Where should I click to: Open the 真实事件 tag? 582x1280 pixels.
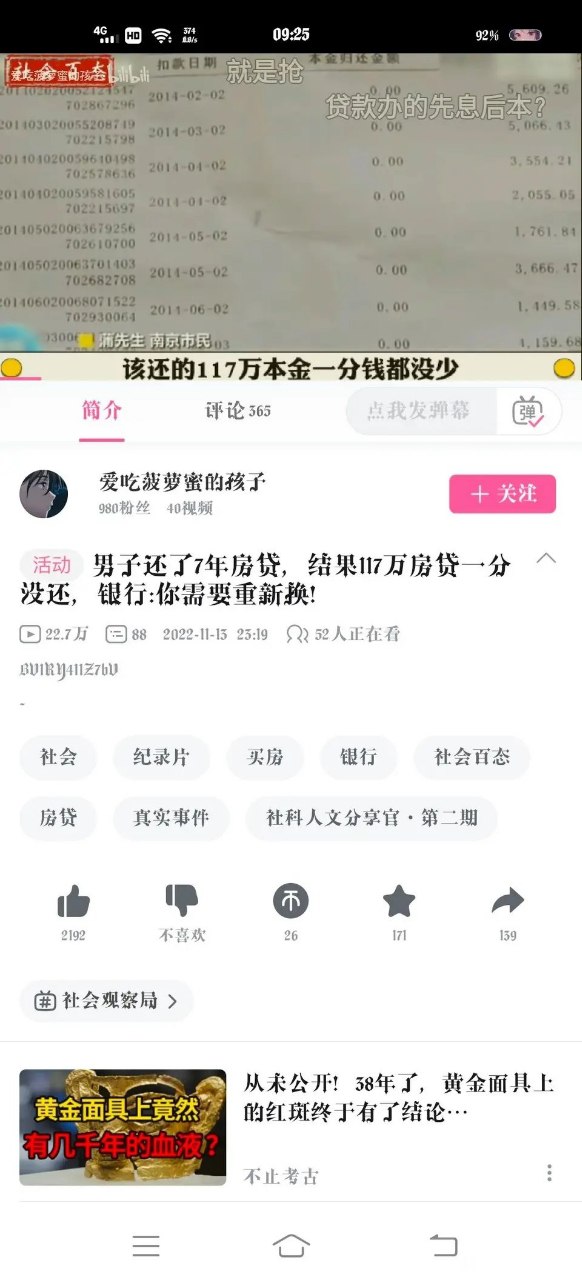171,817
